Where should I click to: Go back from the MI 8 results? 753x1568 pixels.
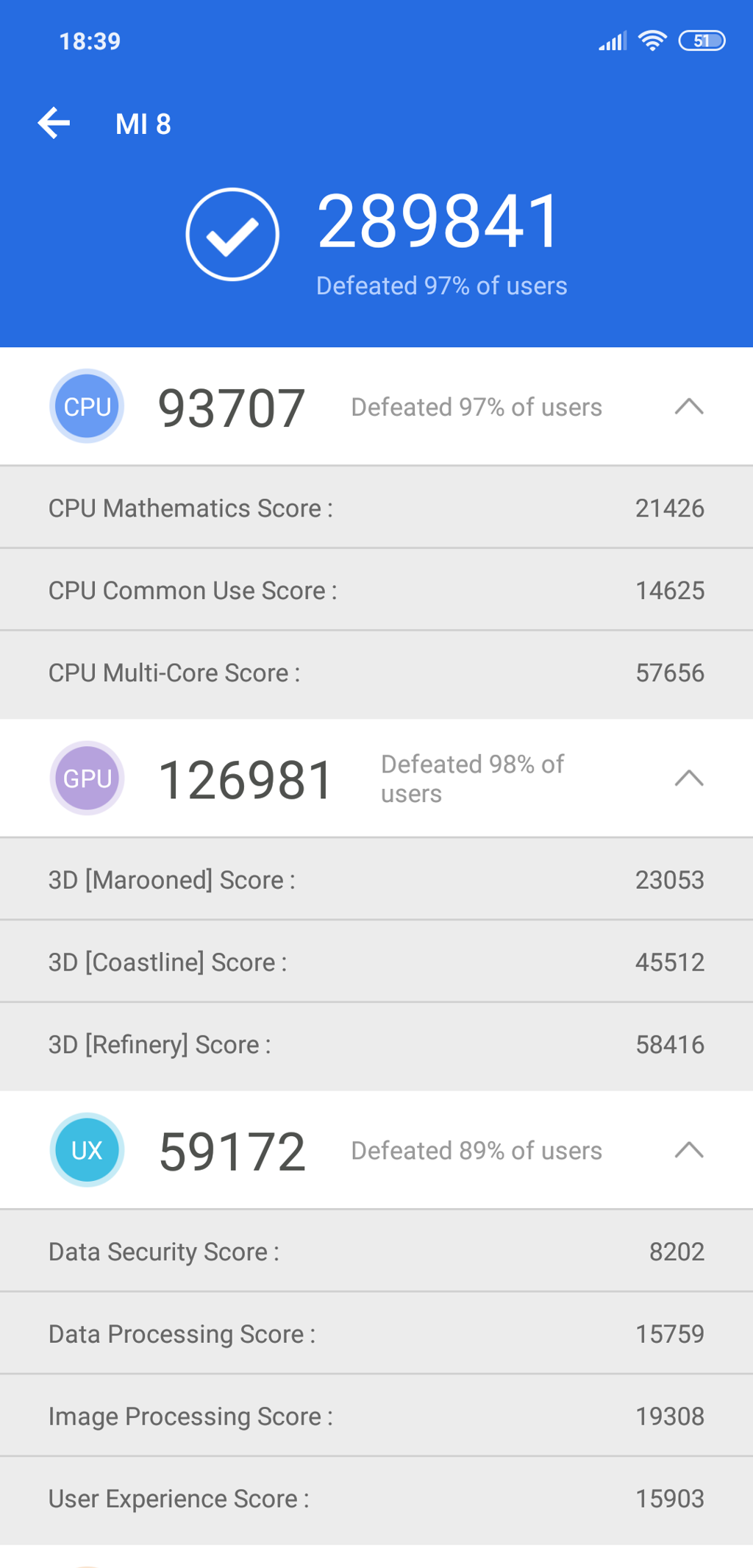(54, 123)
